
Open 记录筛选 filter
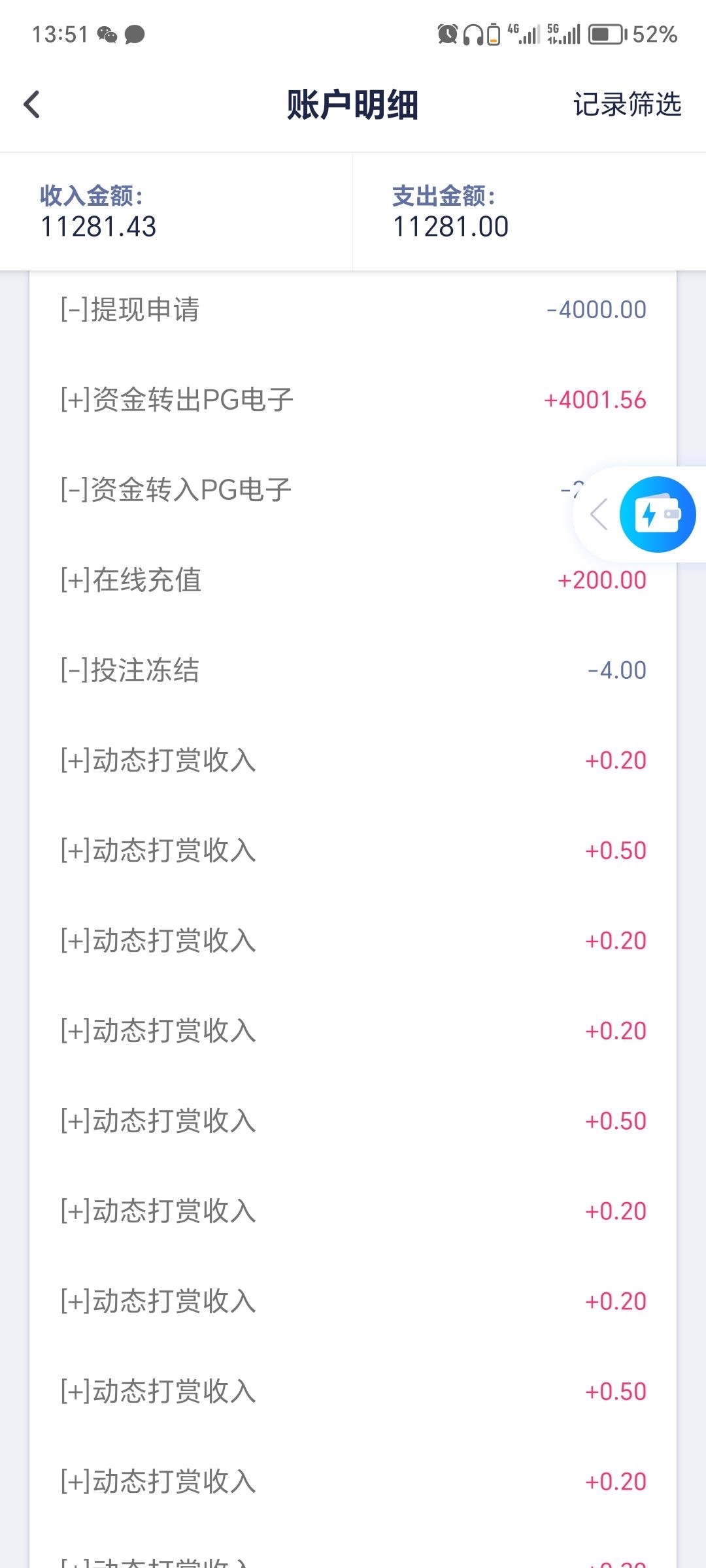627,105
